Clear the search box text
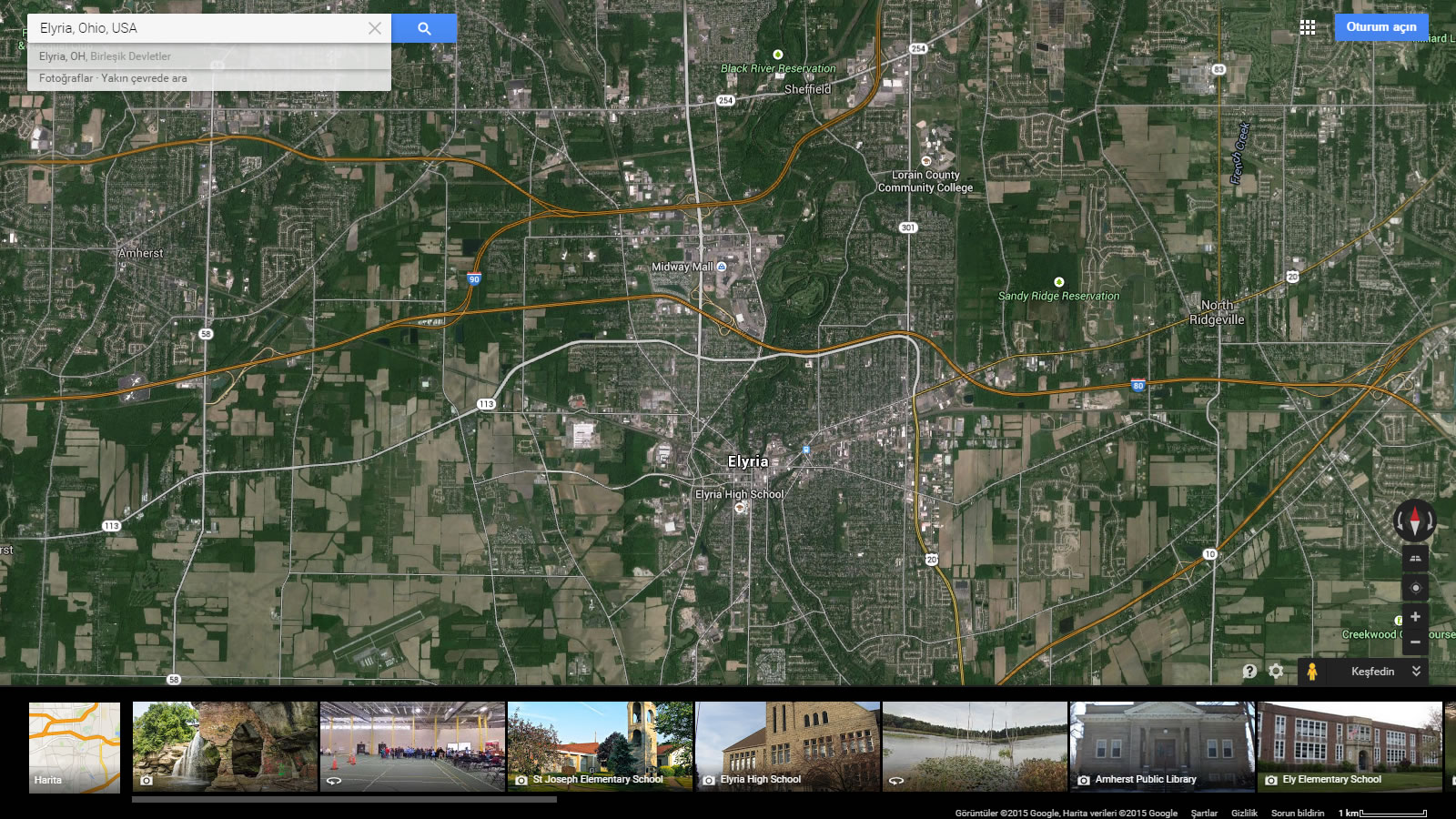 click(x=374, y=28)
